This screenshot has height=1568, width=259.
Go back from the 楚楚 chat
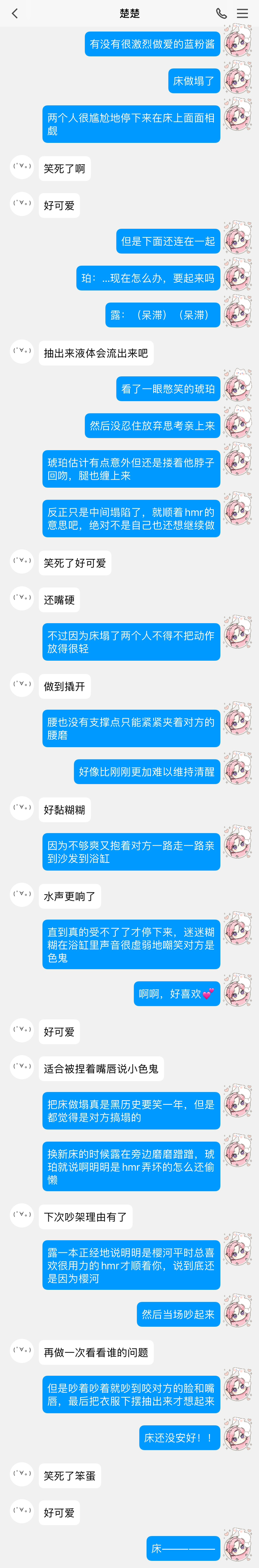(x=15, y=13)
